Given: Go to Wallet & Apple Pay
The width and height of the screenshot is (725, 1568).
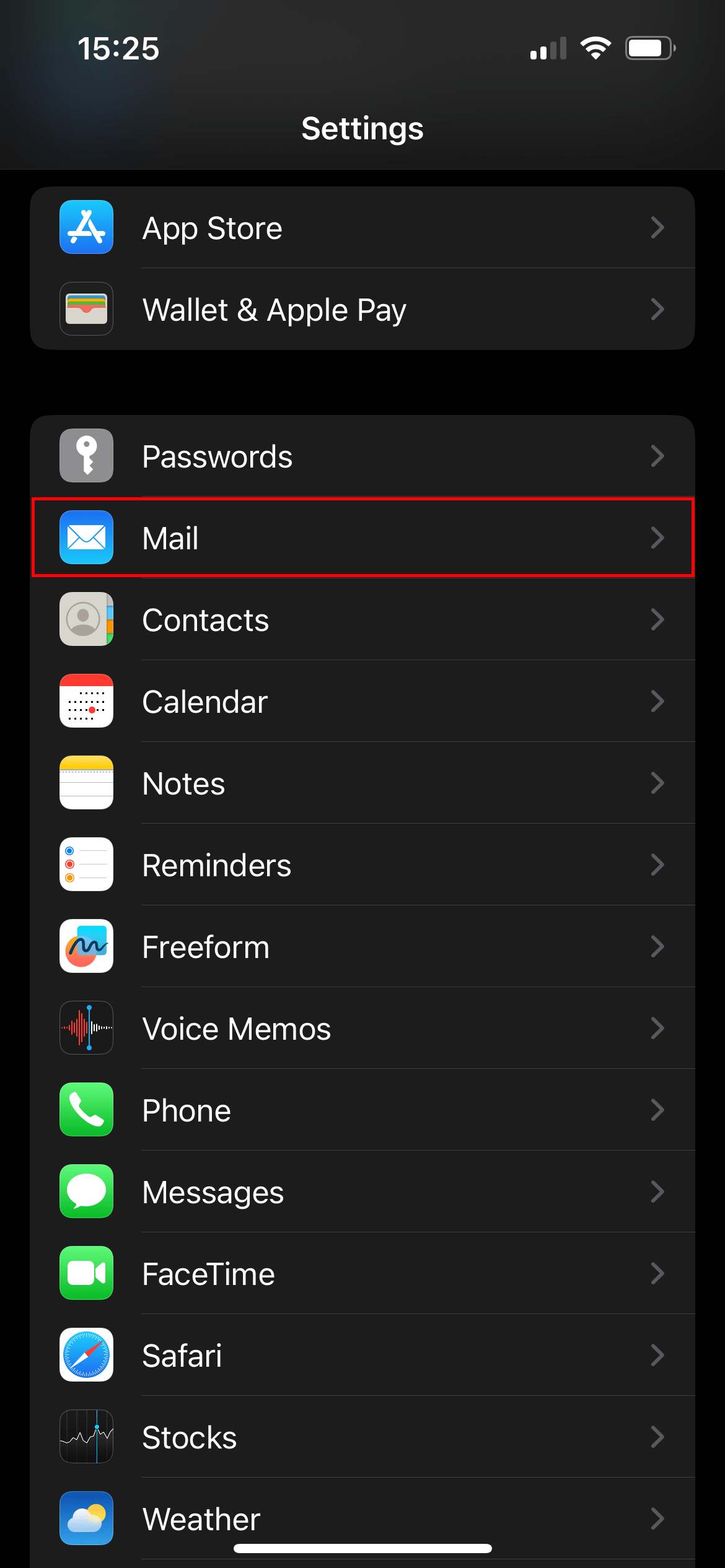Looking at the screenshot, I should (362, 310).
